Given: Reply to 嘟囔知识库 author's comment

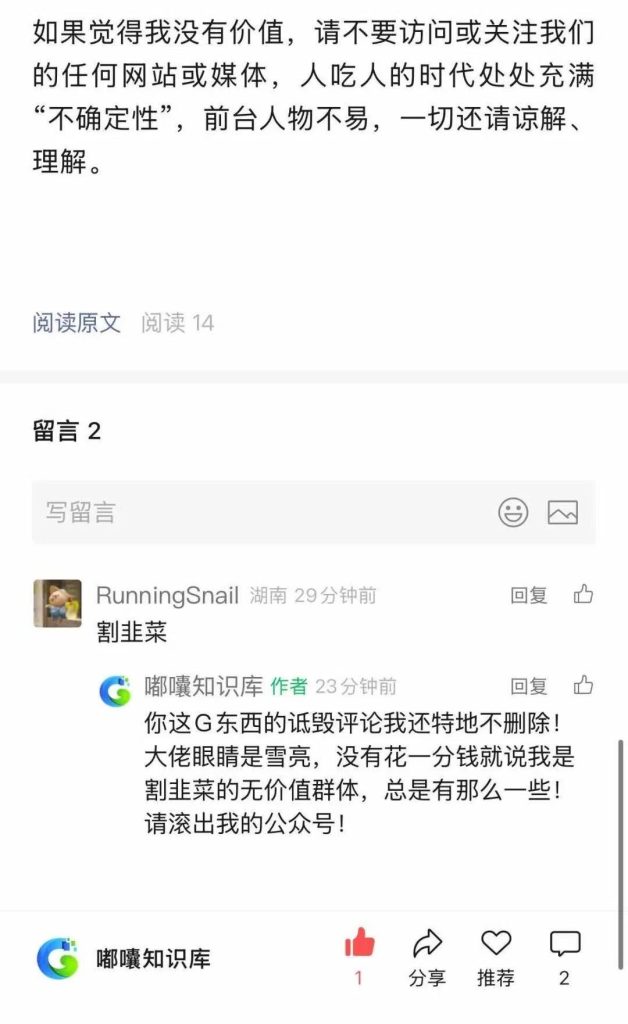Looking at the screenshot, I should pos(529,686).
